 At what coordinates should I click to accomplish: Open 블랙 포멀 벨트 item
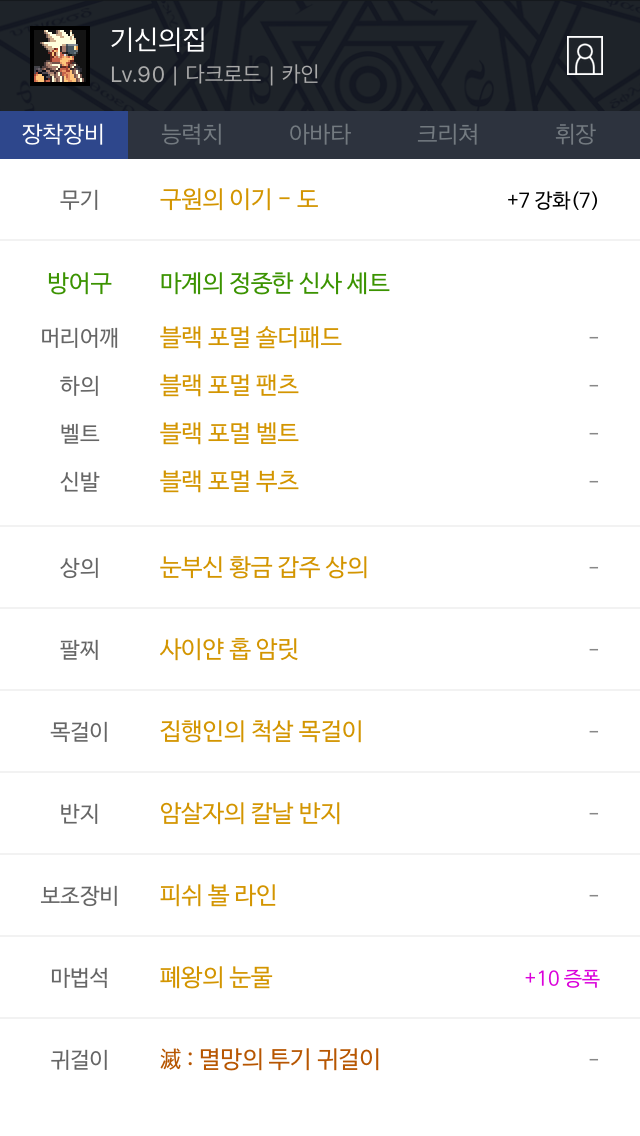pyautogui.click(x=229, y=433)
